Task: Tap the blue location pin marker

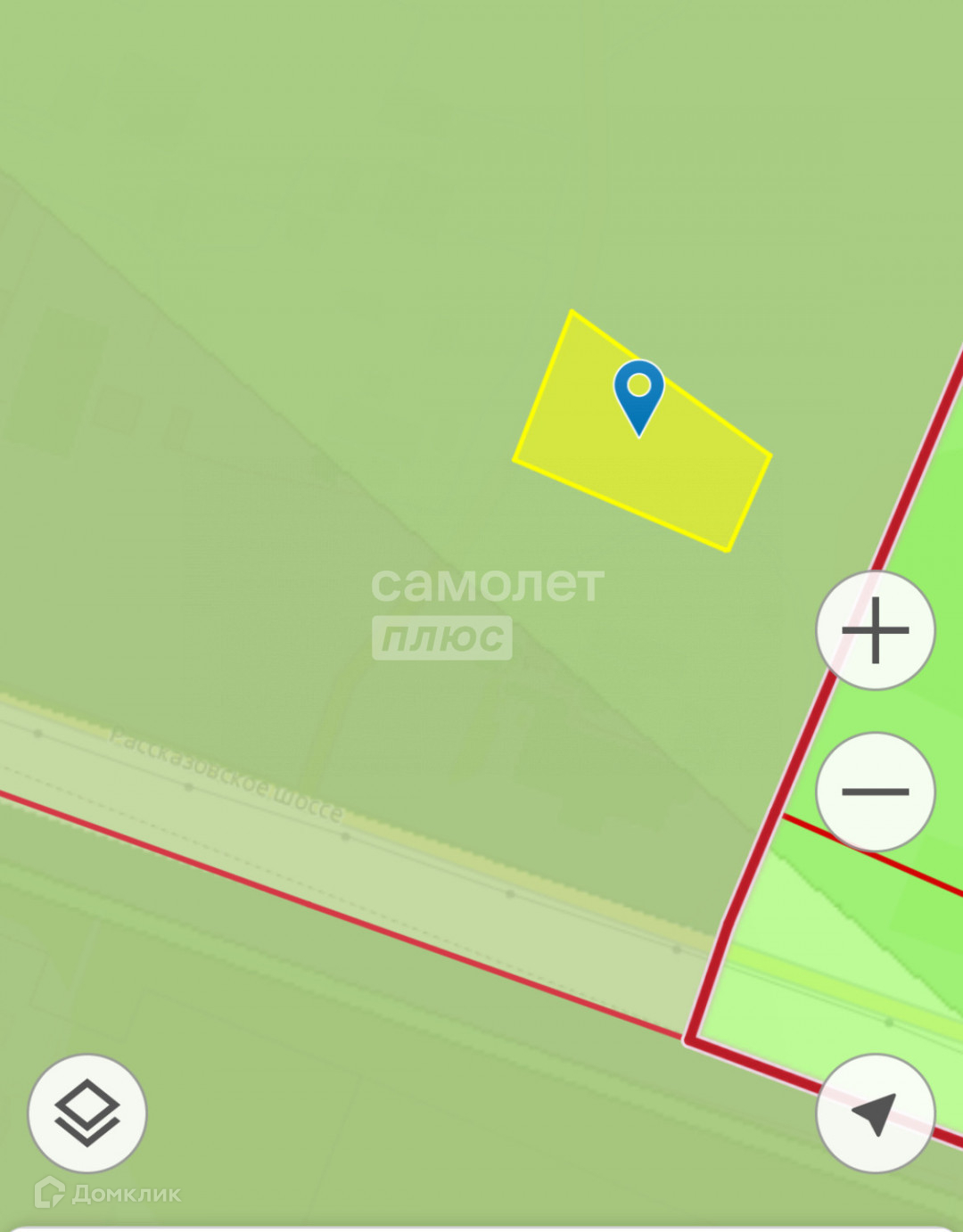Action: tap(638, 392)
